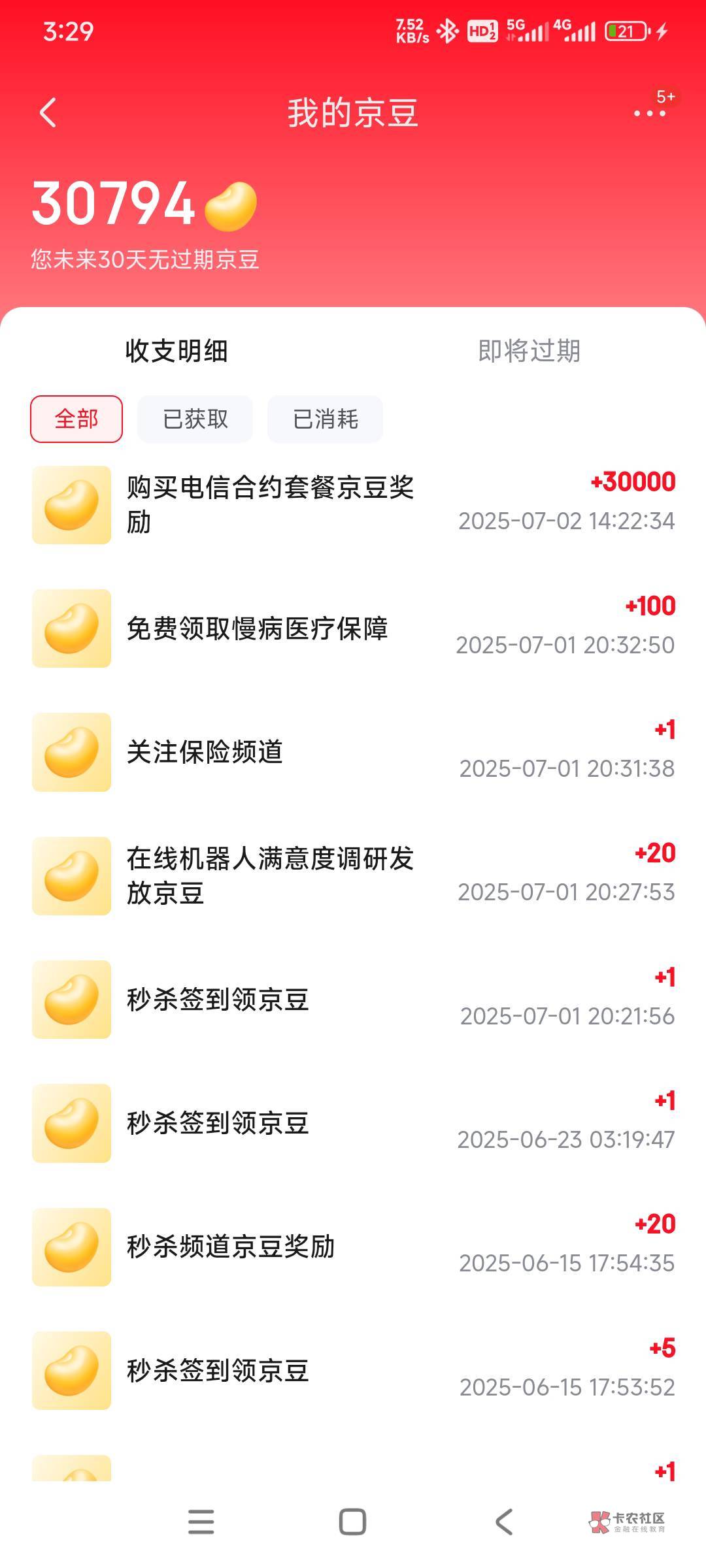Select the 全部 filter chip
This screenshot has height=1568, width=706.
76,419
